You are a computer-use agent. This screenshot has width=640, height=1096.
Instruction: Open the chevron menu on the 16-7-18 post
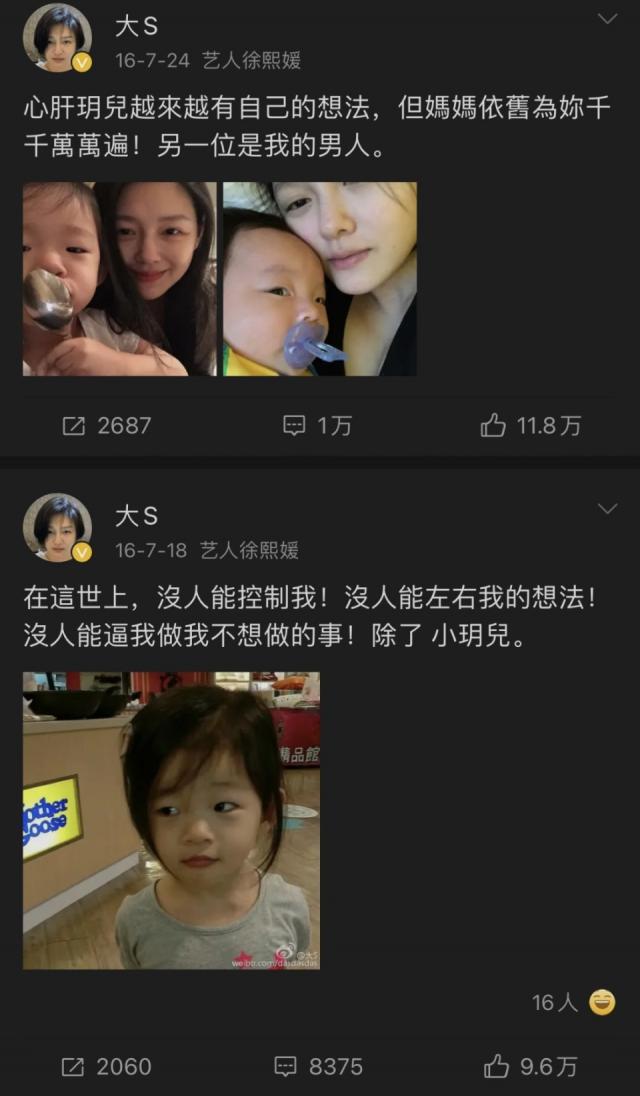(607, 509)
